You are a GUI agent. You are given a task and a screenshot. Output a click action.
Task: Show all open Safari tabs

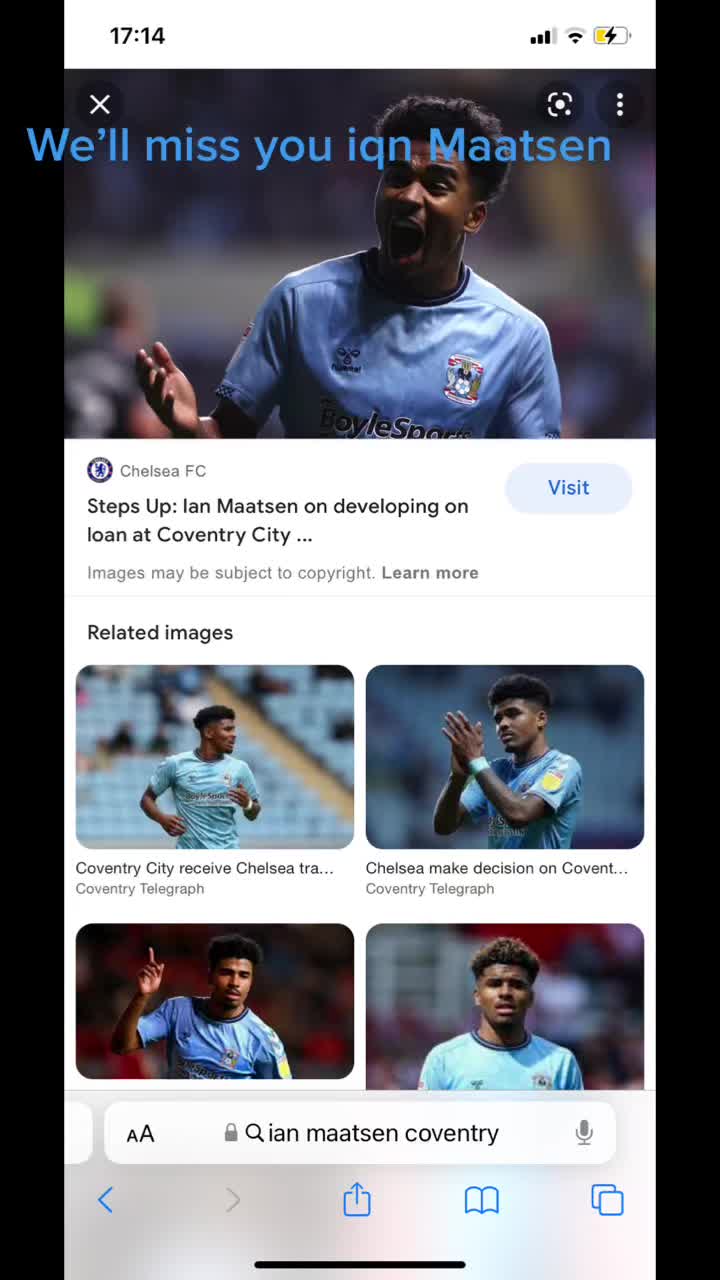(607, 1200)
